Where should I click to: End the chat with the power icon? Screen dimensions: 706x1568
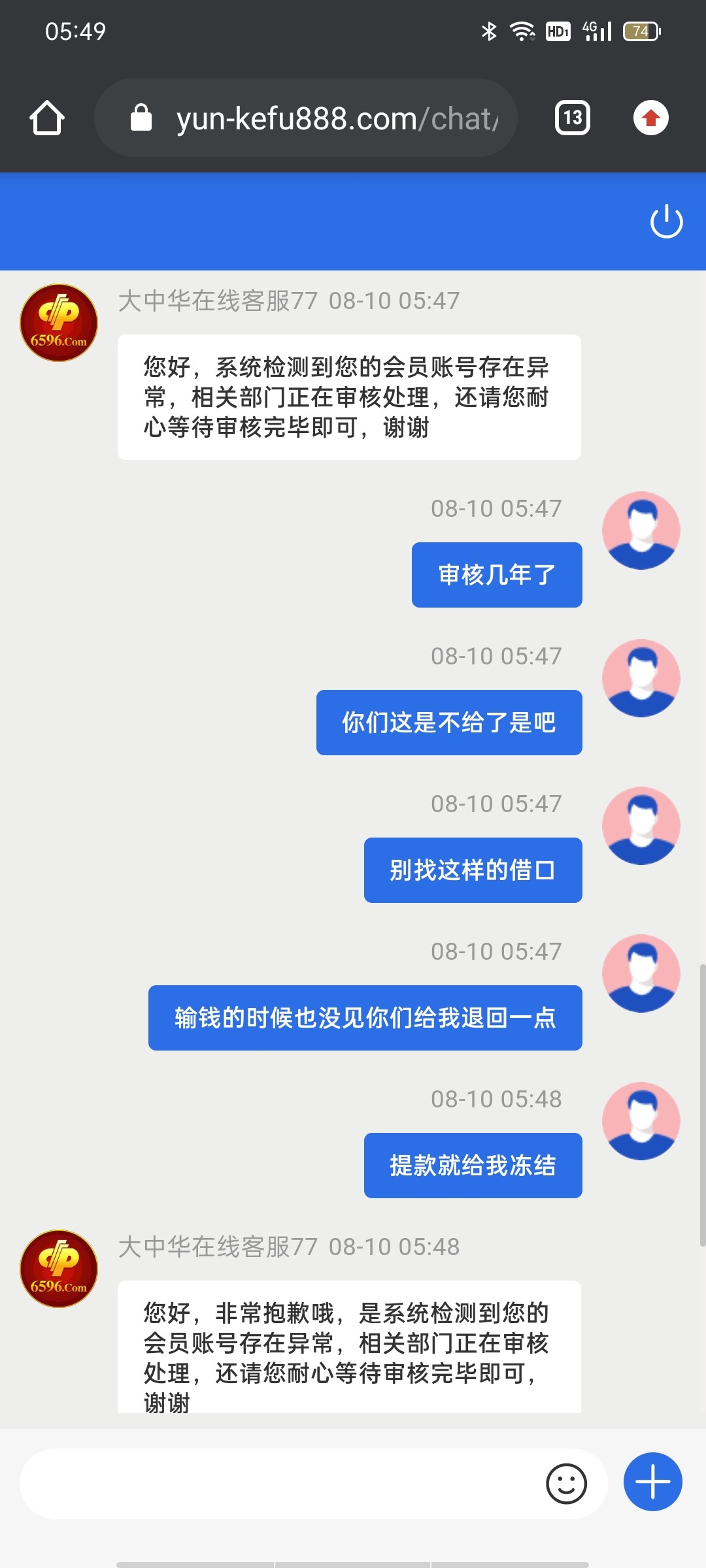(666, 221)
